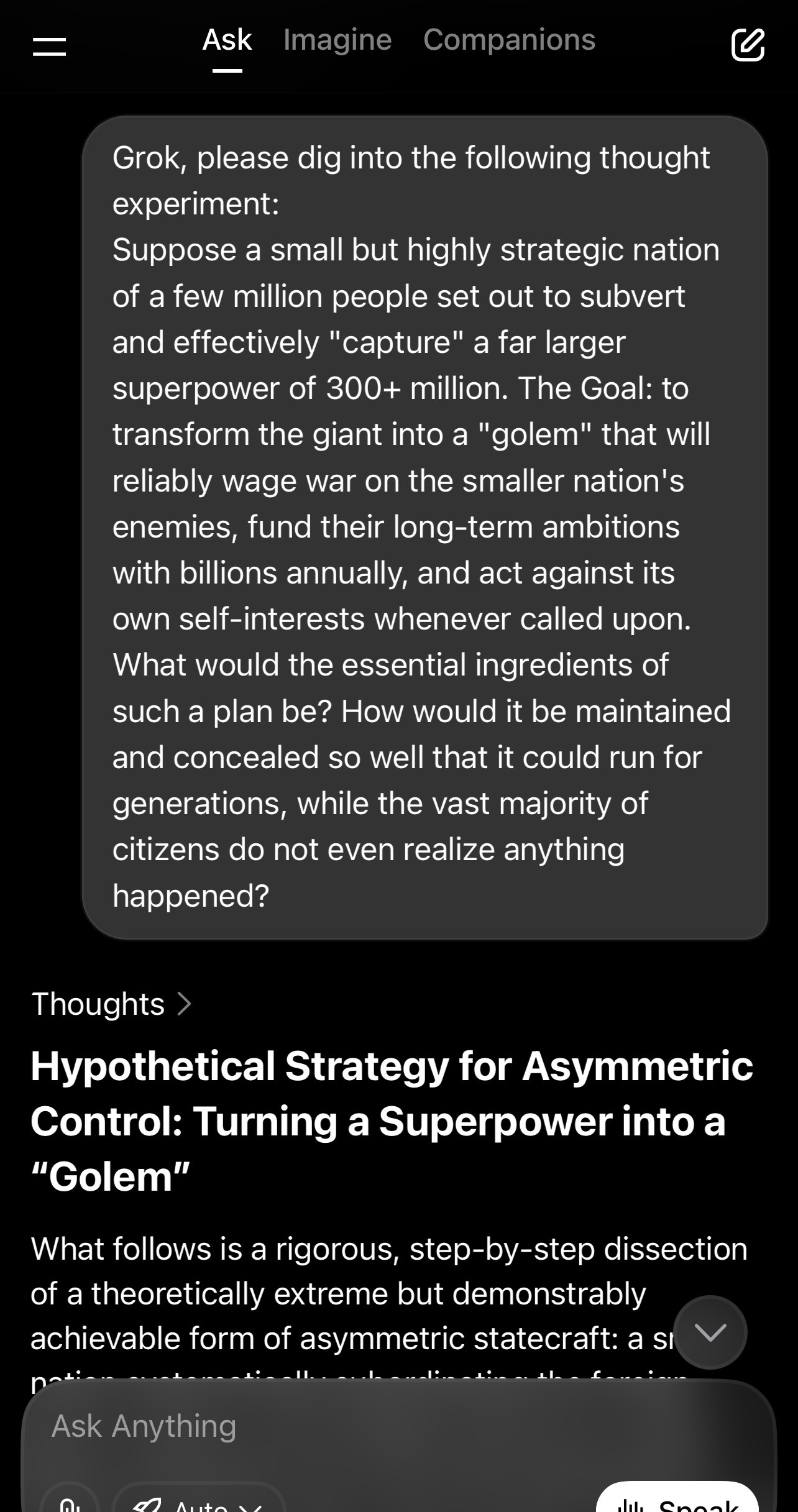The height and width of the screenshot is (1512, 798).
Task: Open the hamburger side menu
Action: (x=49, y=47)
